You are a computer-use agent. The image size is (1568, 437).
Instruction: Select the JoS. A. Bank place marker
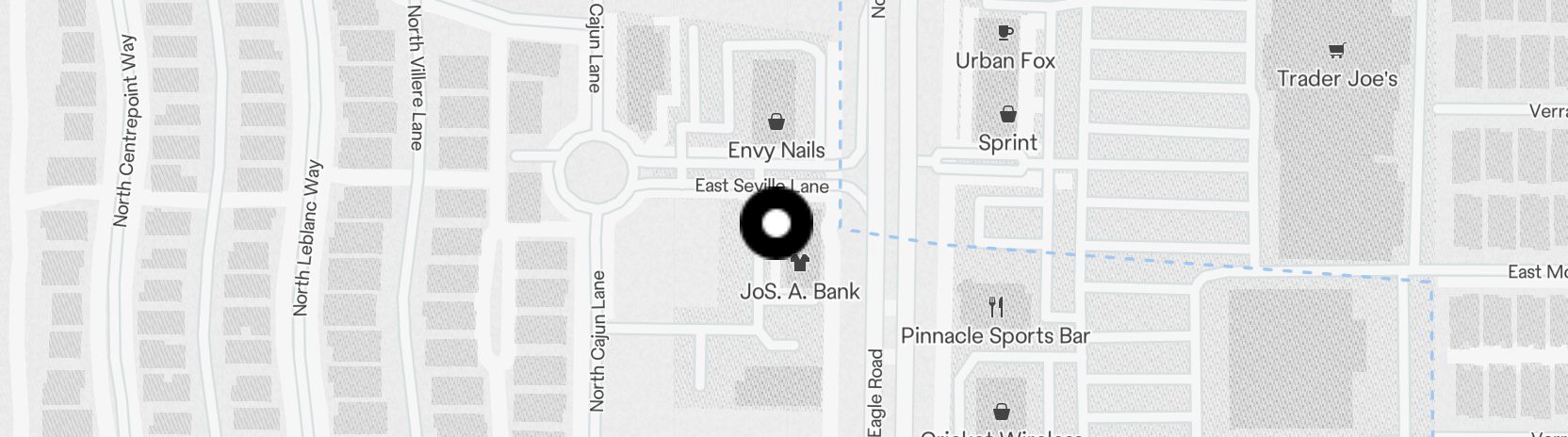(x=802, y=263)
